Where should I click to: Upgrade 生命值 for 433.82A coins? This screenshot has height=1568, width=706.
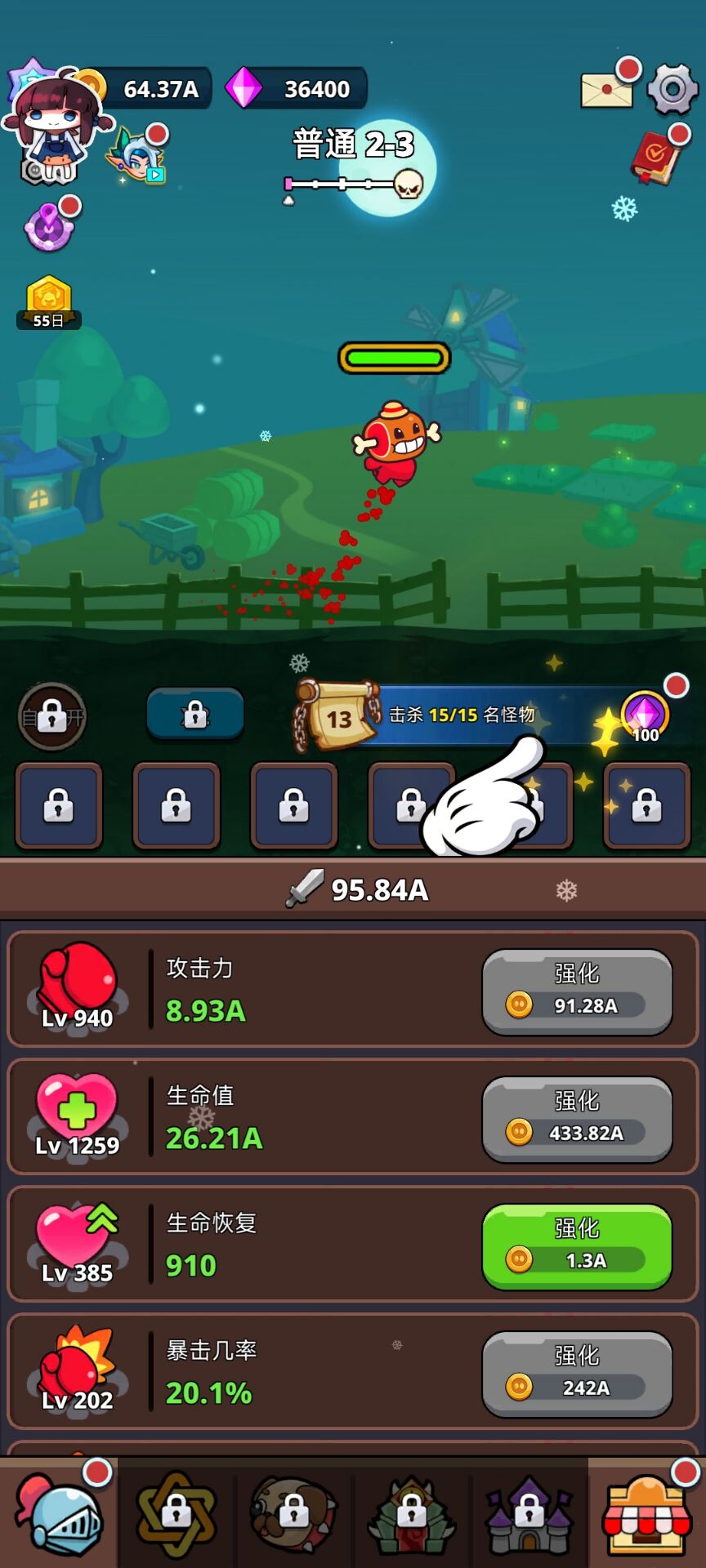[577, 1119]
